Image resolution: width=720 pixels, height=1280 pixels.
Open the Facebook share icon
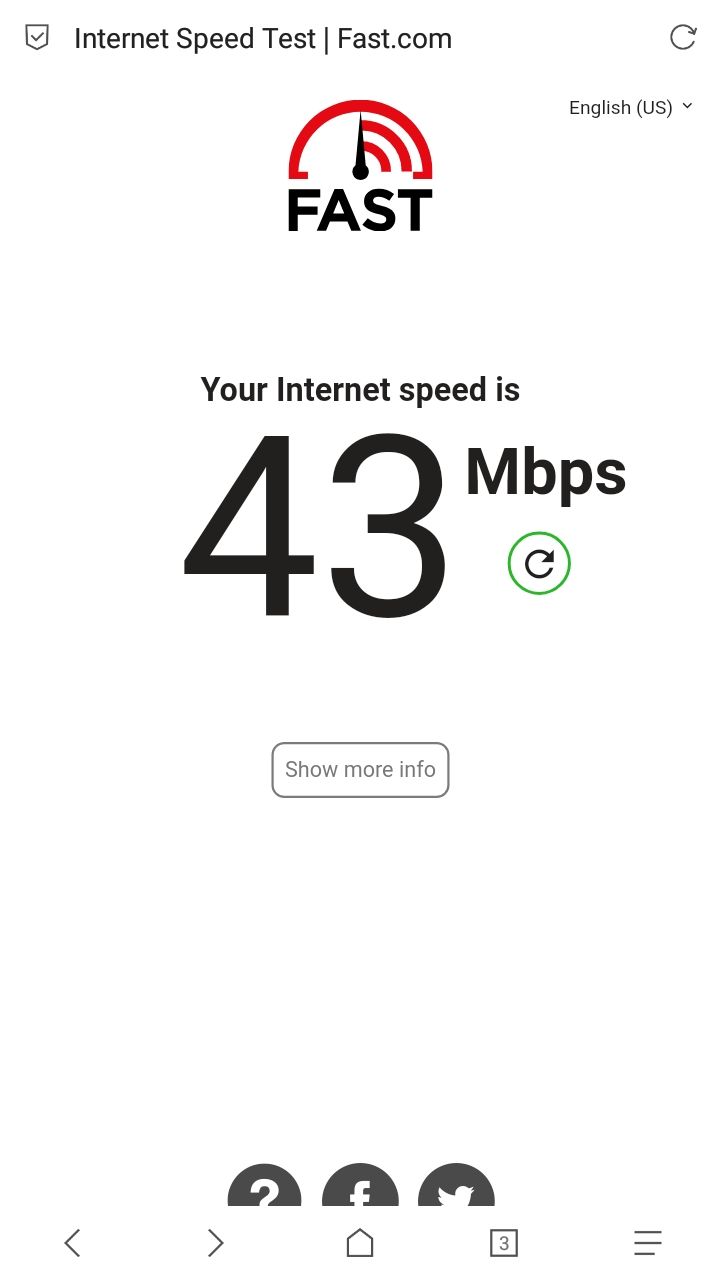click(x=360, y=1188)
